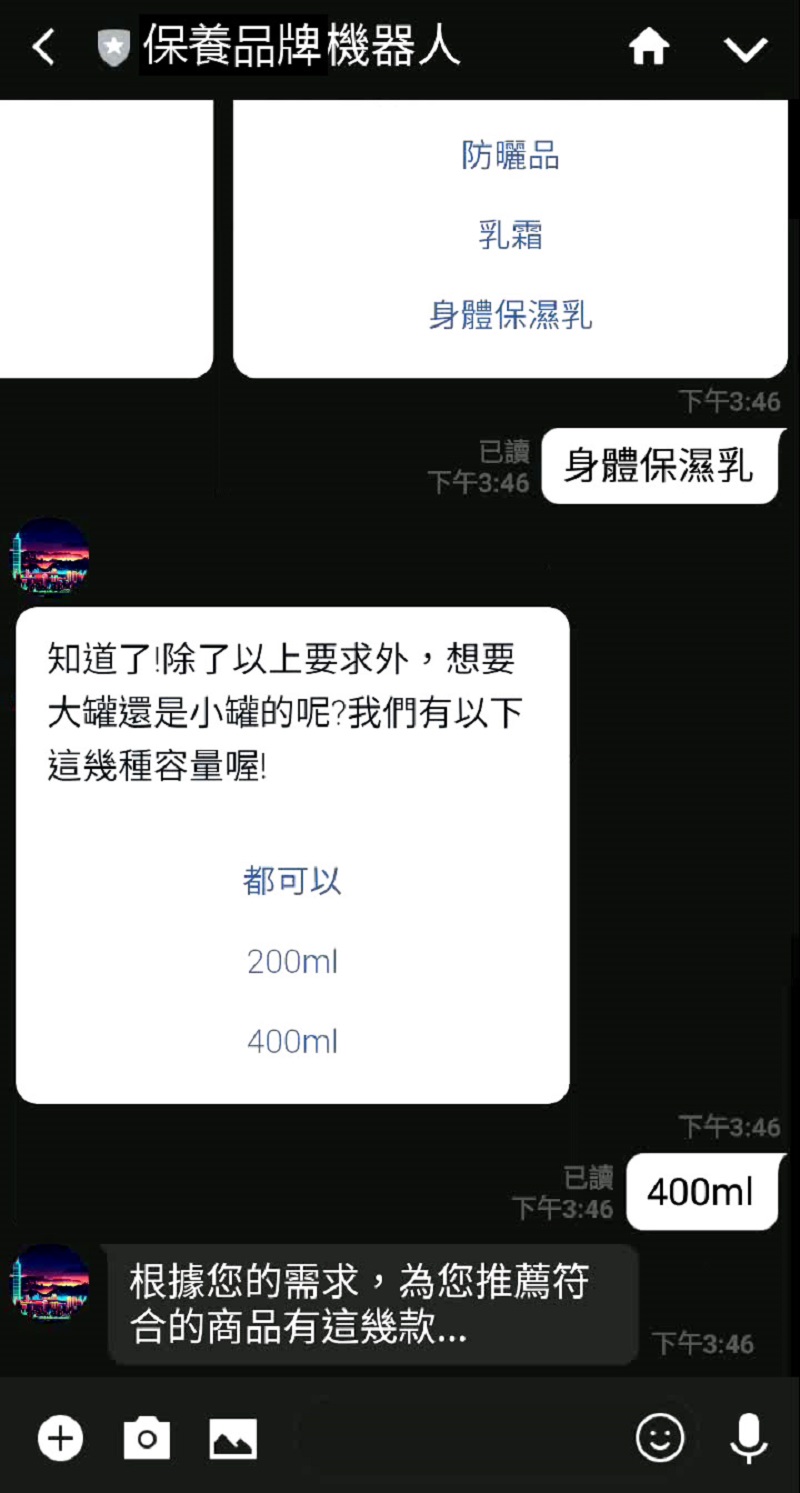The height and width of the screenshot is (1493, 800).
Task: Open the photo gallery picker
Action: 233,1439
